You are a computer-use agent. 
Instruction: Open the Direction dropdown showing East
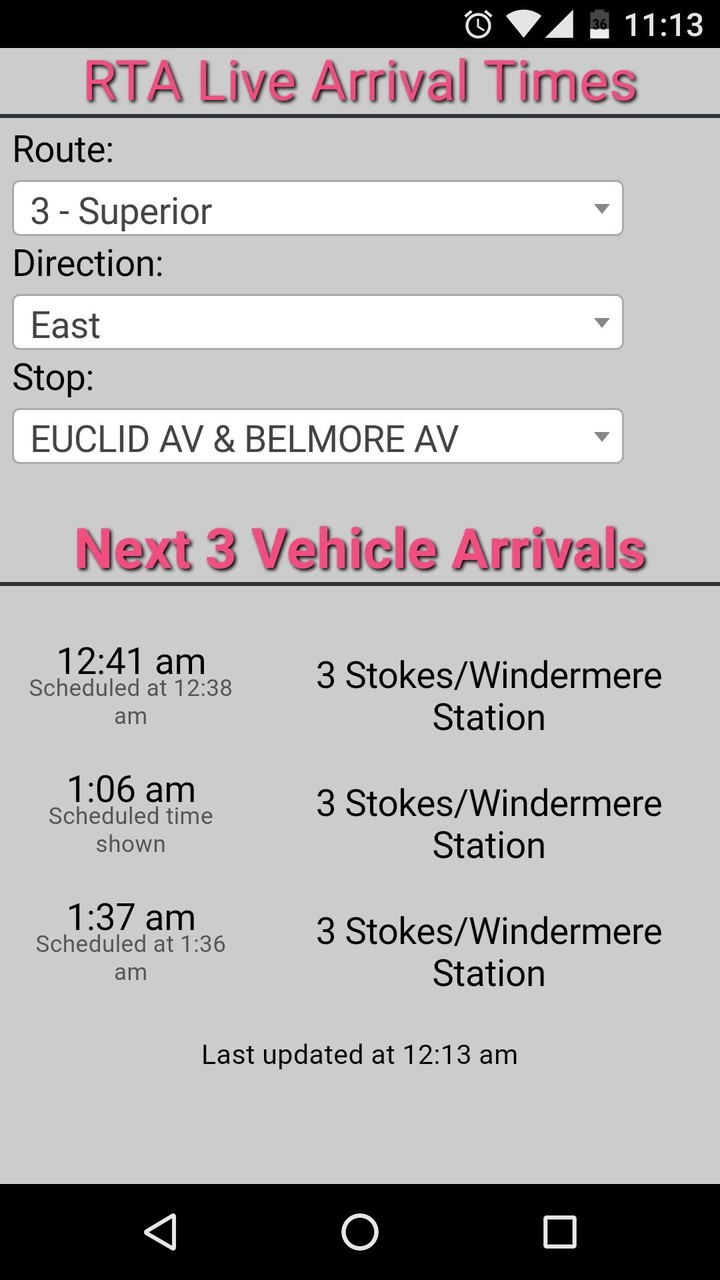point(317,322)
